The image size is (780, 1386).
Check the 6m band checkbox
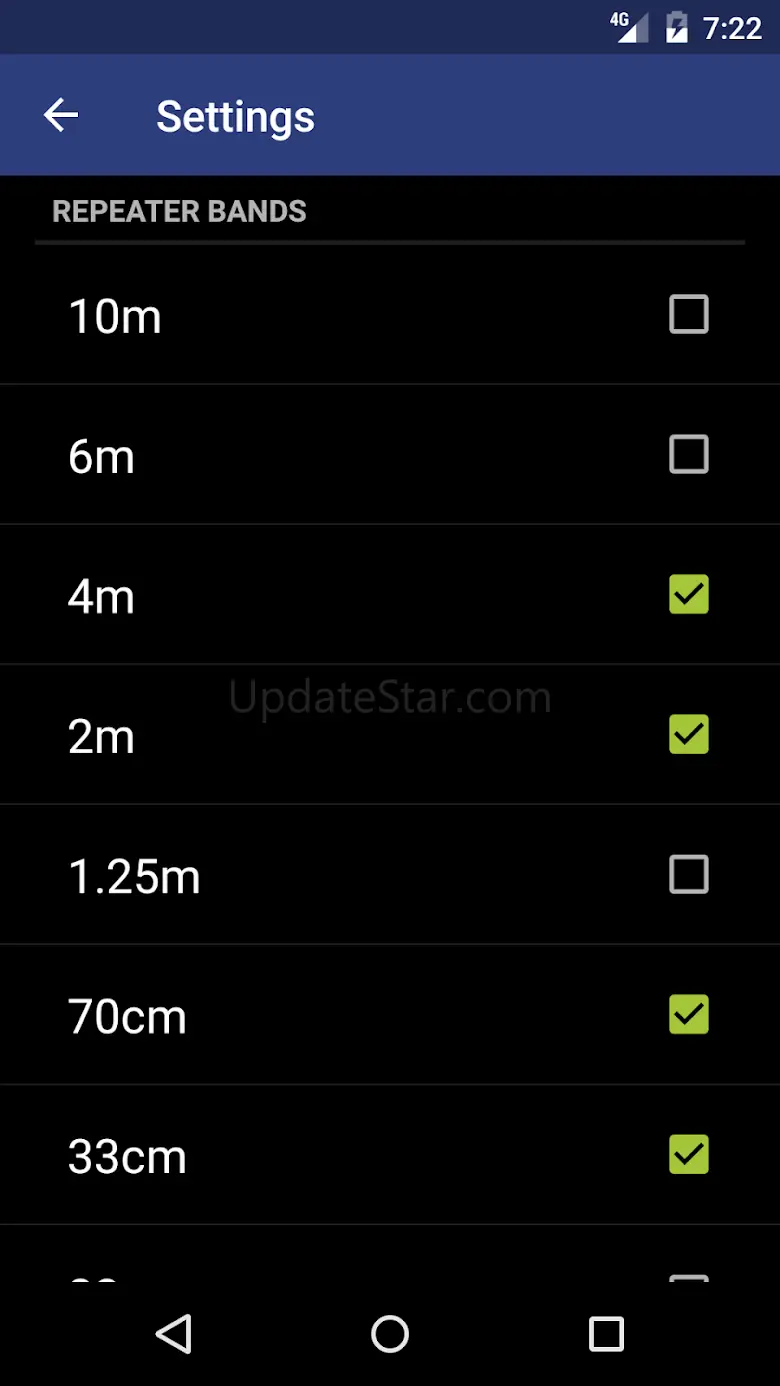pos(688,454)
